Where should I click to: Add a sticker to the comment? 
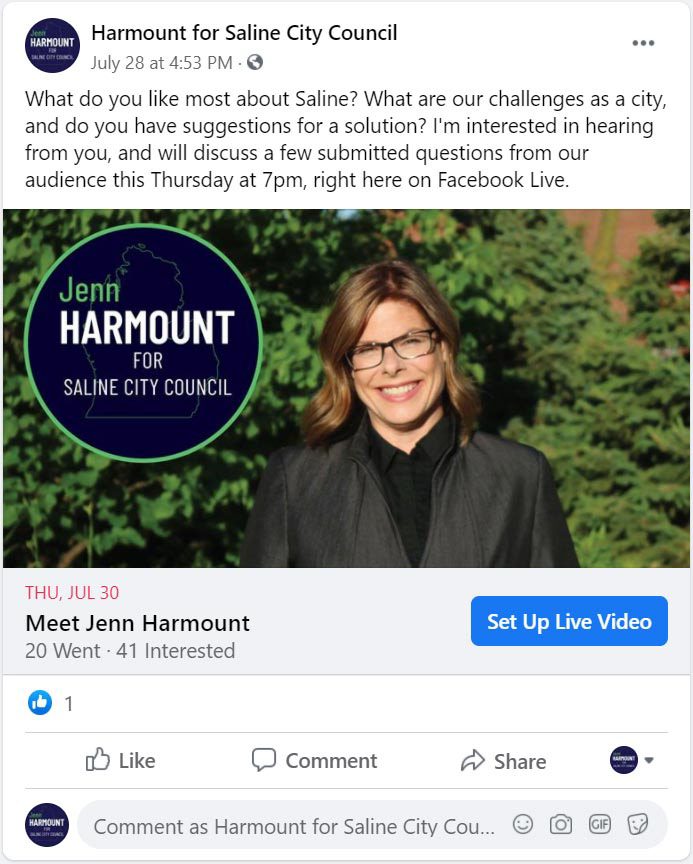click(x=638, y=825)
